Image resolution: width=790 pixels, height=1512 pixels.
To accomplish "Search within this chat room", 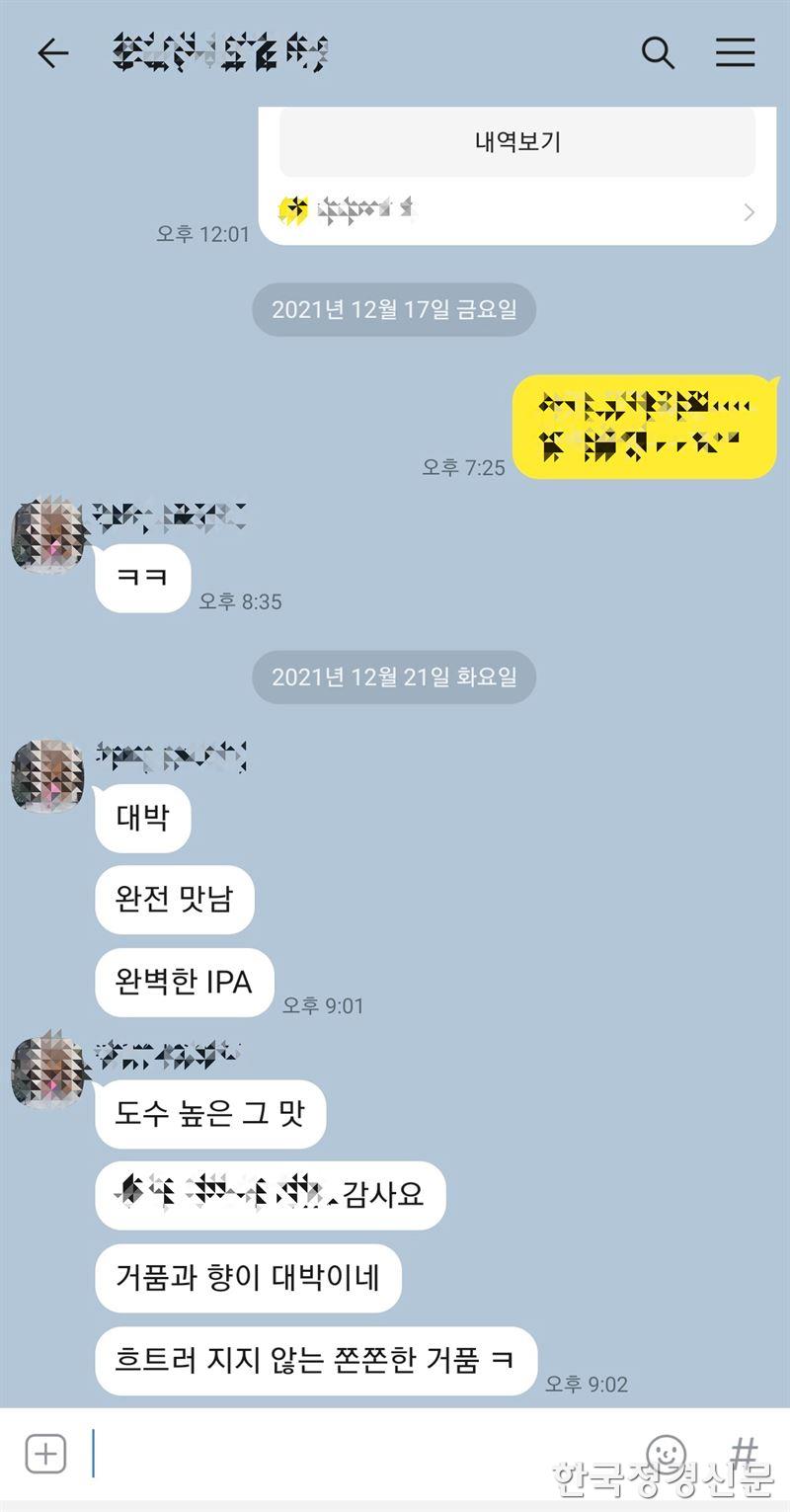I will pos(658,53).
